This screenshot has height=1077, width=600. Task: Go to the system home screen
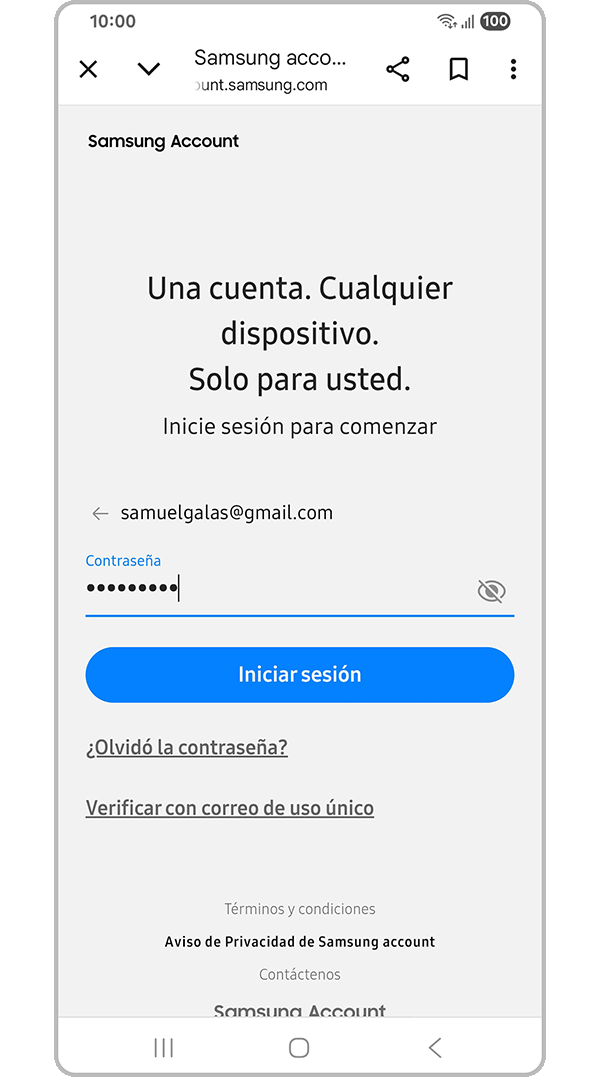(299, 1047)
